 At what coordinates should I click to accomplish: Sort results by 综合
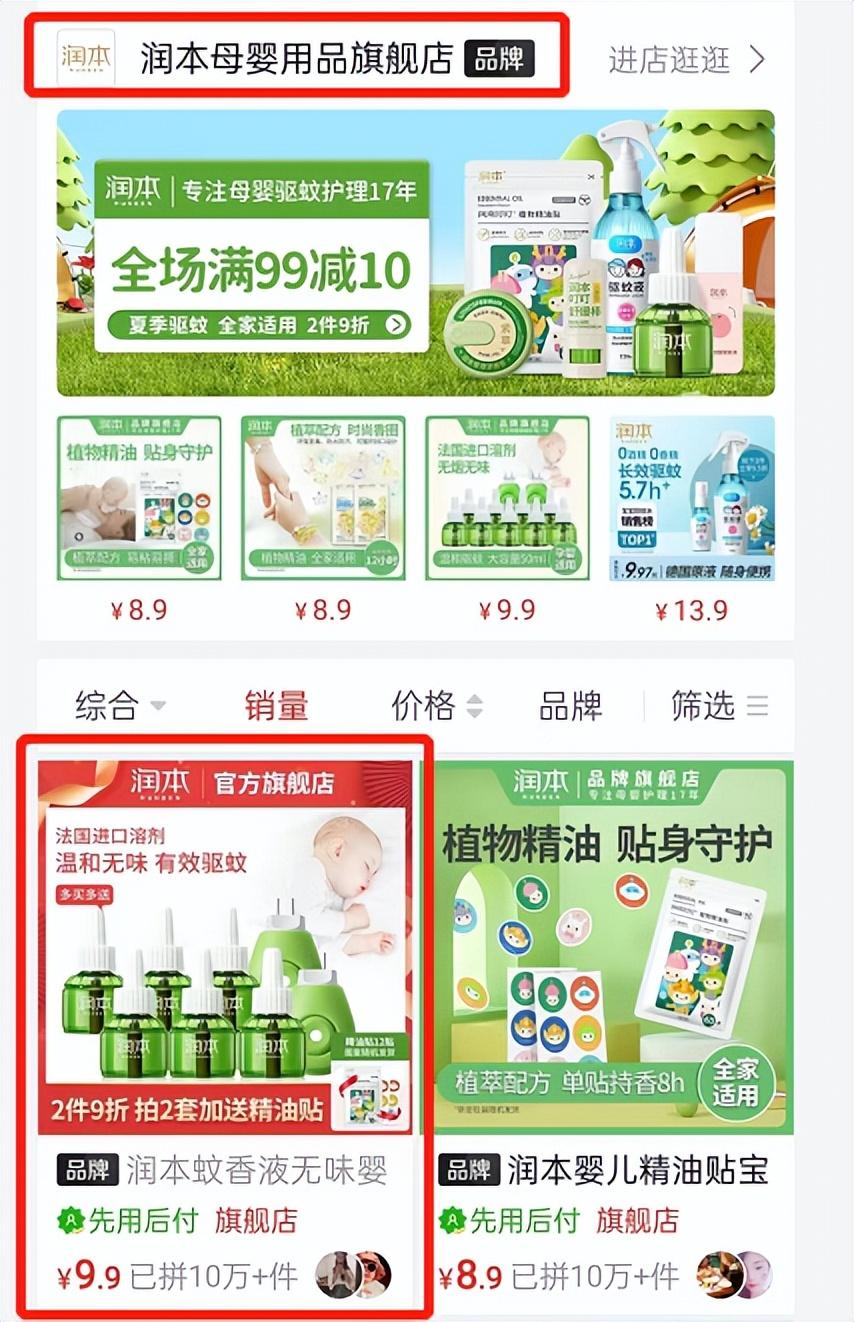119,706
